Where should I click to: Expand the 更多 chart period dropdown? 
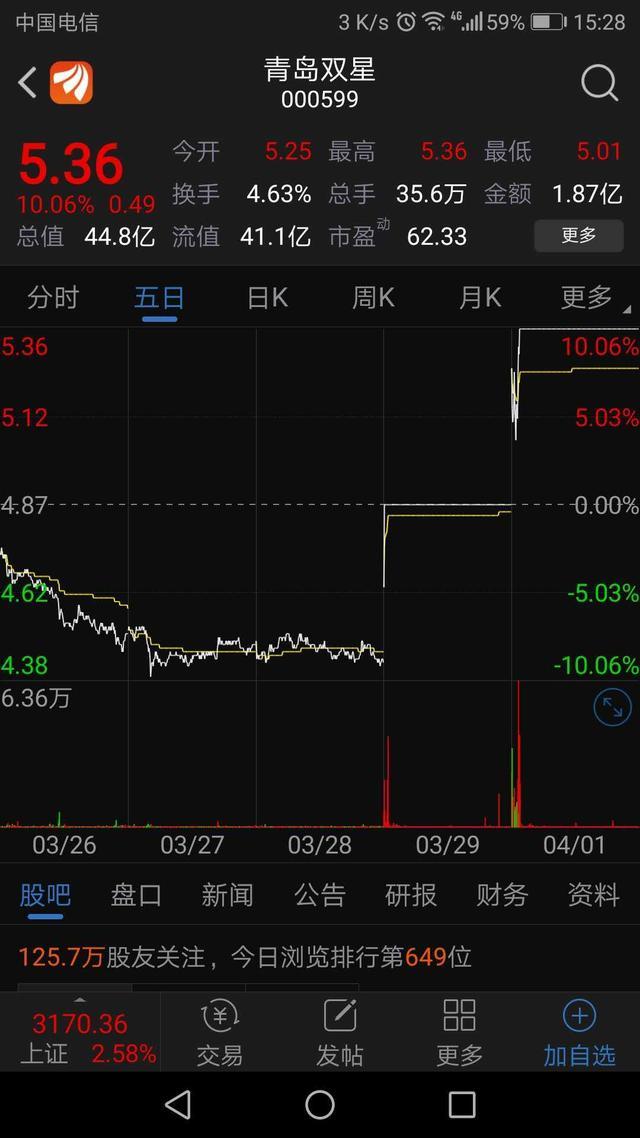click(589, 298)
